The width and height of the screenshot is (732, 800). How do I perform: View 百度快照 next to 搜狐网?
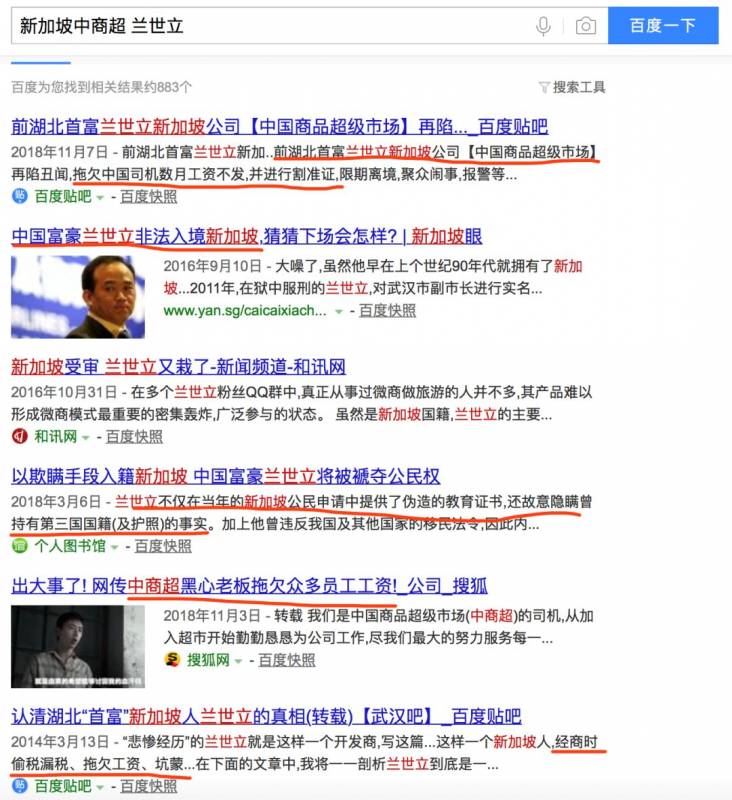click(287, 660)
